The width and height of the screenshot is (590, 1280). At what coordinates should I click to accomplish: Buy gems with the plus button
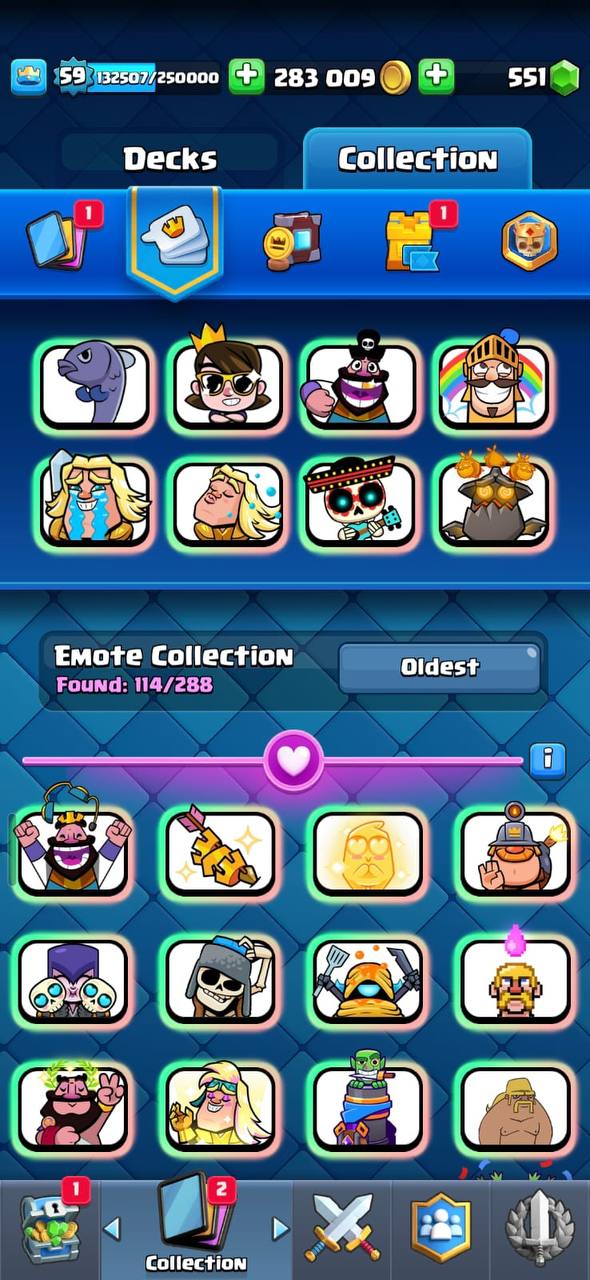click(436, 77)
